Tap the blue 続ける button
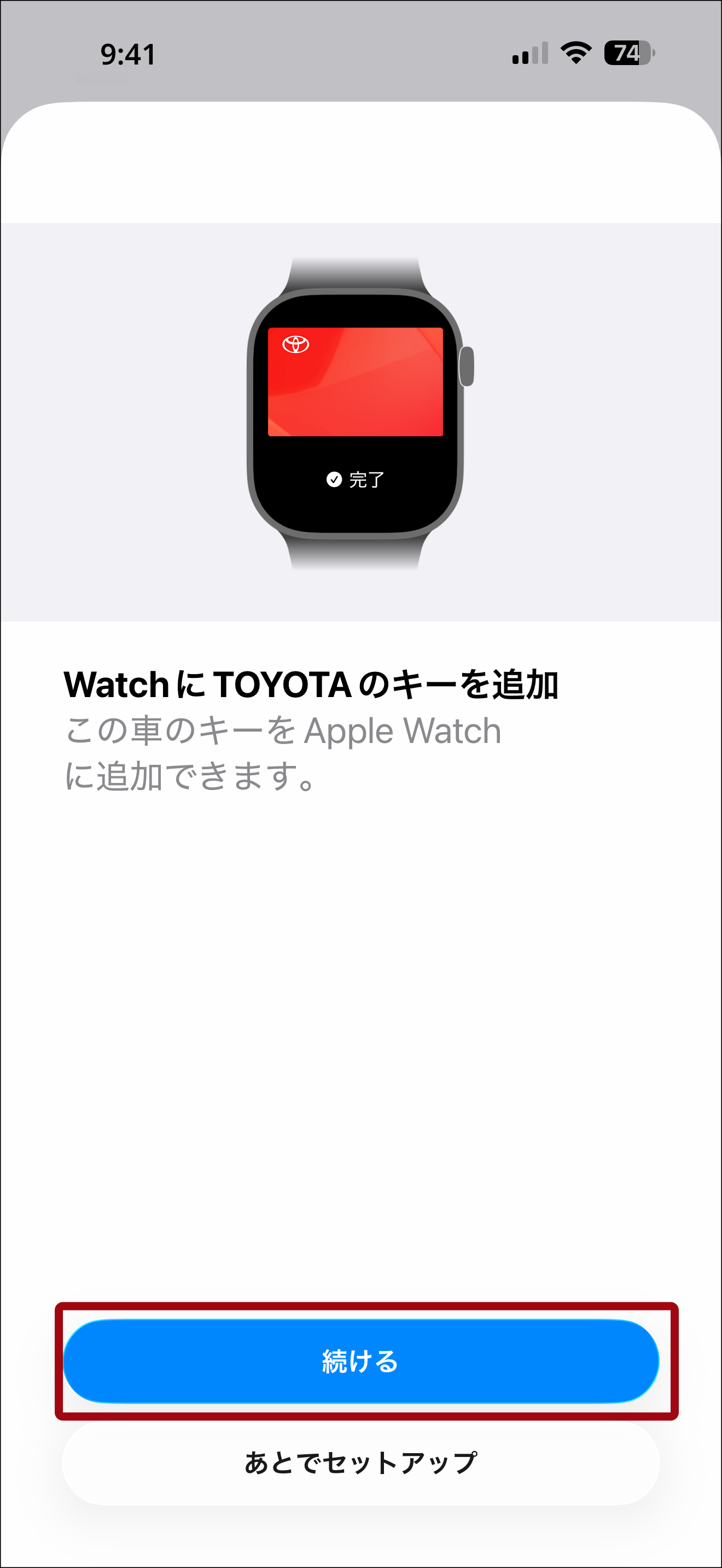 [x=360, y=1361]
